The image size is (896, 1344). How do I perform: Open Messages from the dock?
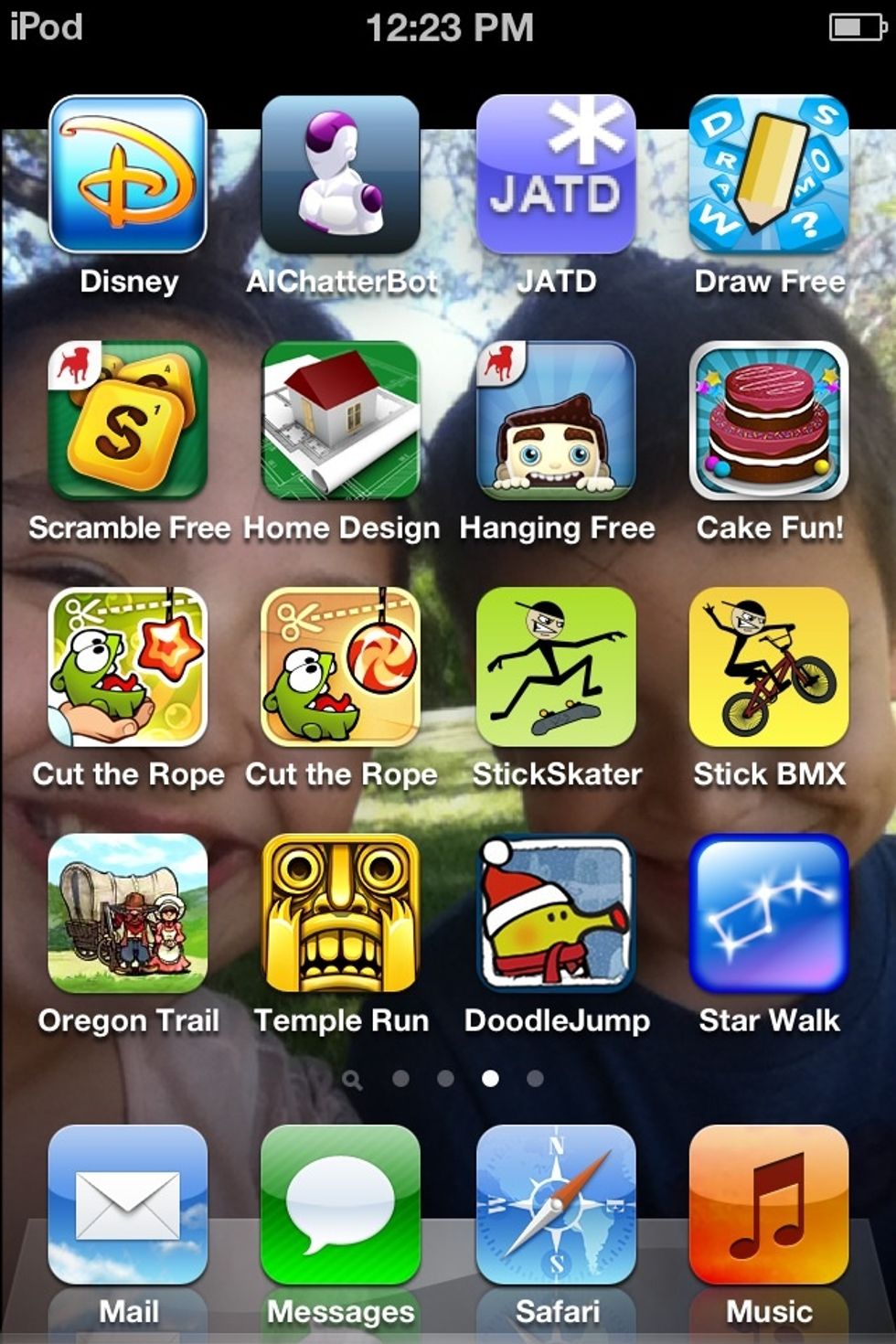[341, 1205]
